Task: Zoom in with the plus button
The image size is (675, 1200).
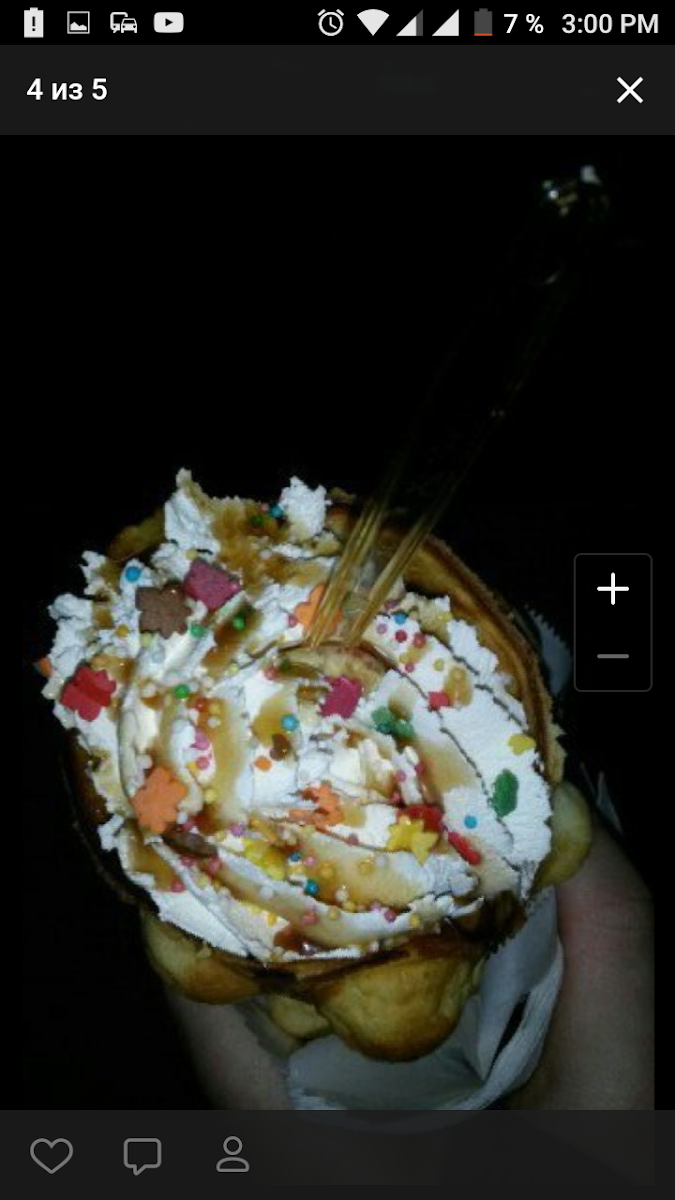Action: click(x=613, y=590)
